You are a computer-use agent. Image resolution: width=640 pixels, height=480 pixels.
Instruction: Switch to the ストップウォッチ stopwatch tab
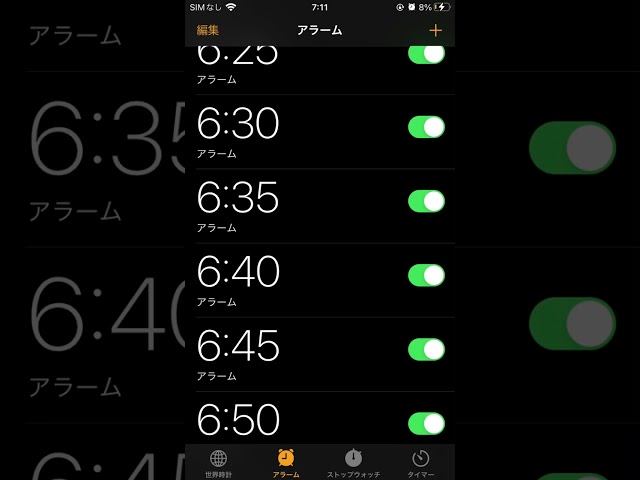click(353, 462)
